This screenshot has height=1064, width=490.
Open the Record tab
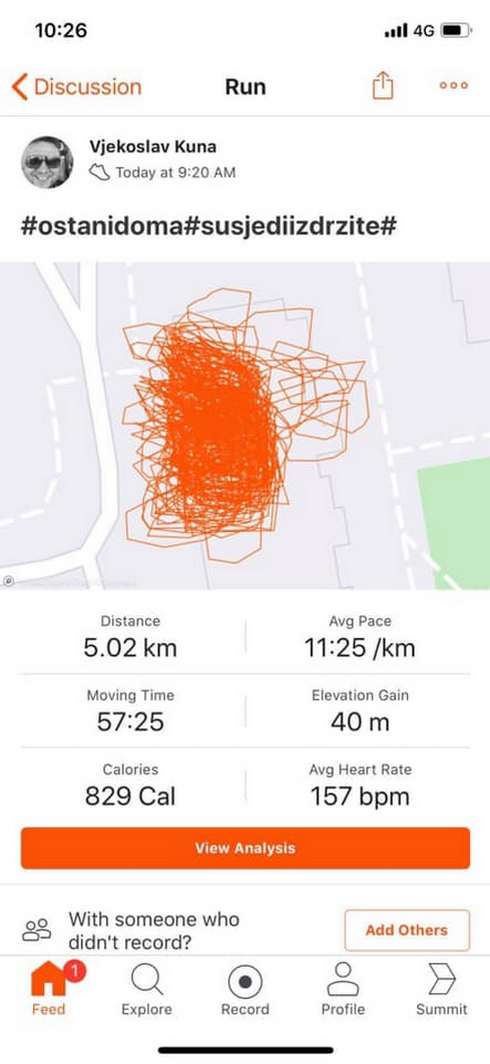point(245,989)
